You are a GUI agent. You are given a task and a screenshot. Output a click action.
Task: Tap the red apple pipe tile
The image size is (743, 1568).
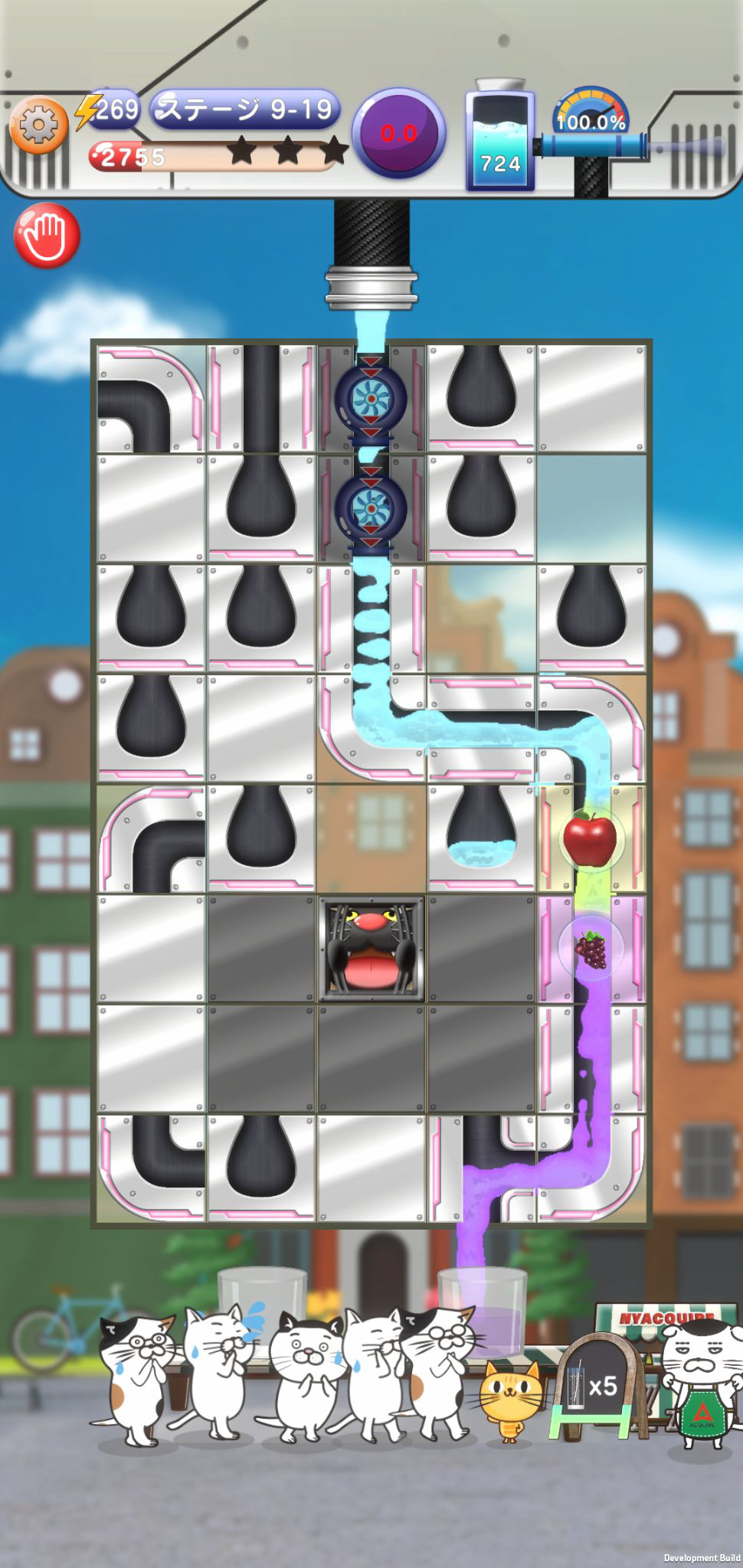[x=590, y=839]
